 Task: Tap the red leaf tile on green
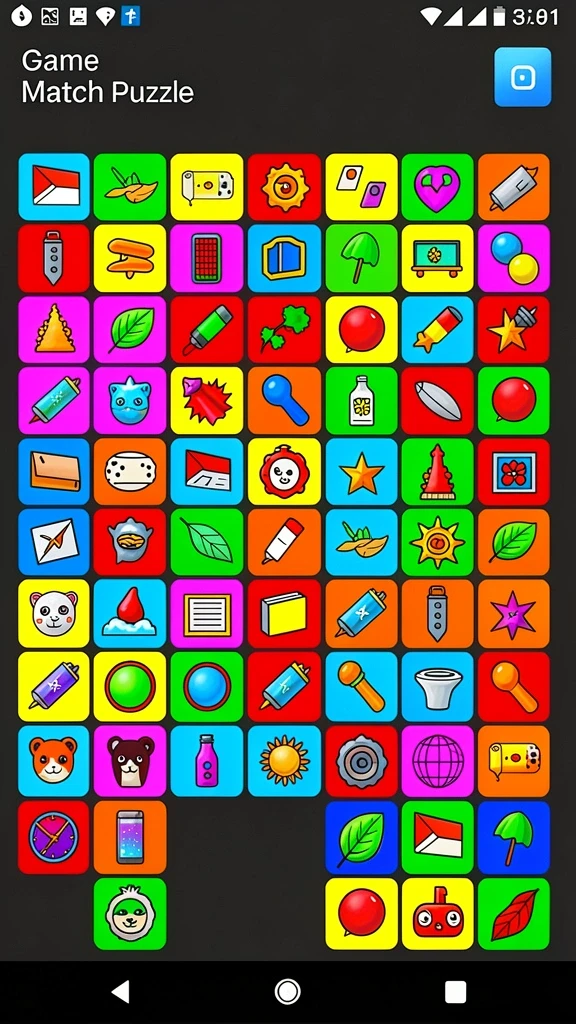coord(514,914)
